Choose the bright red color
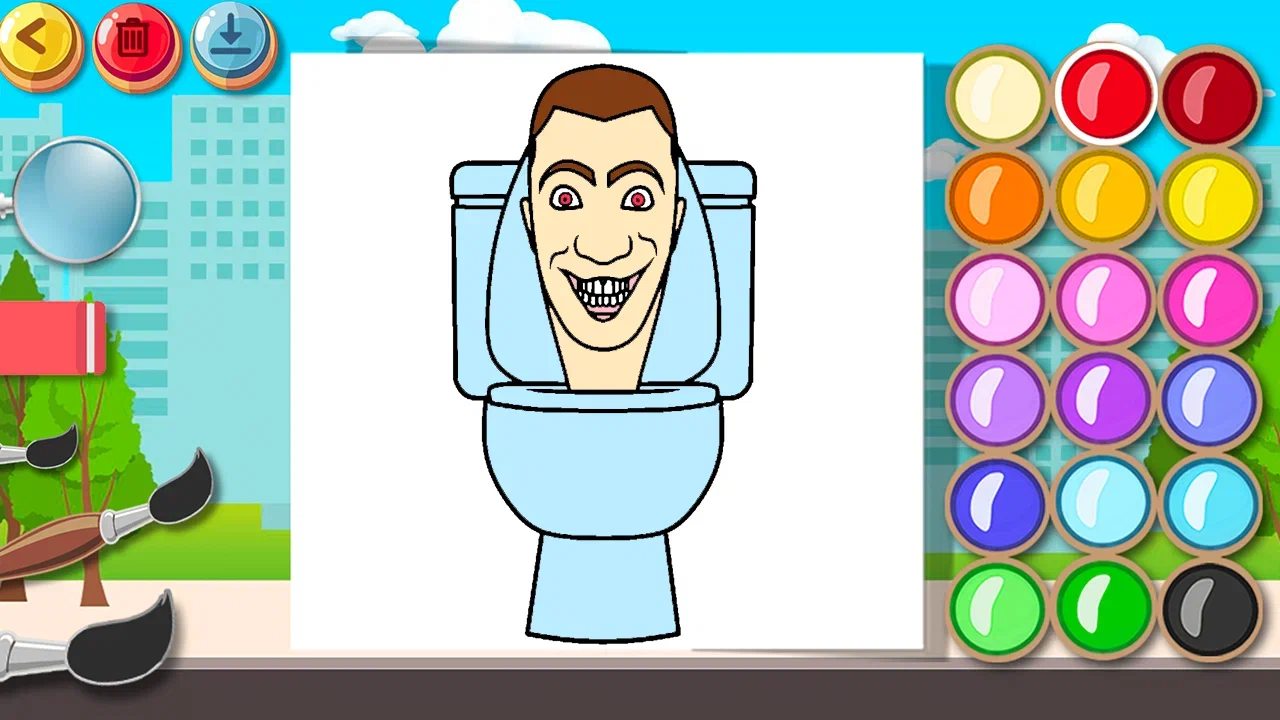Screen dimensions: 1280x720 (1105, 97)
